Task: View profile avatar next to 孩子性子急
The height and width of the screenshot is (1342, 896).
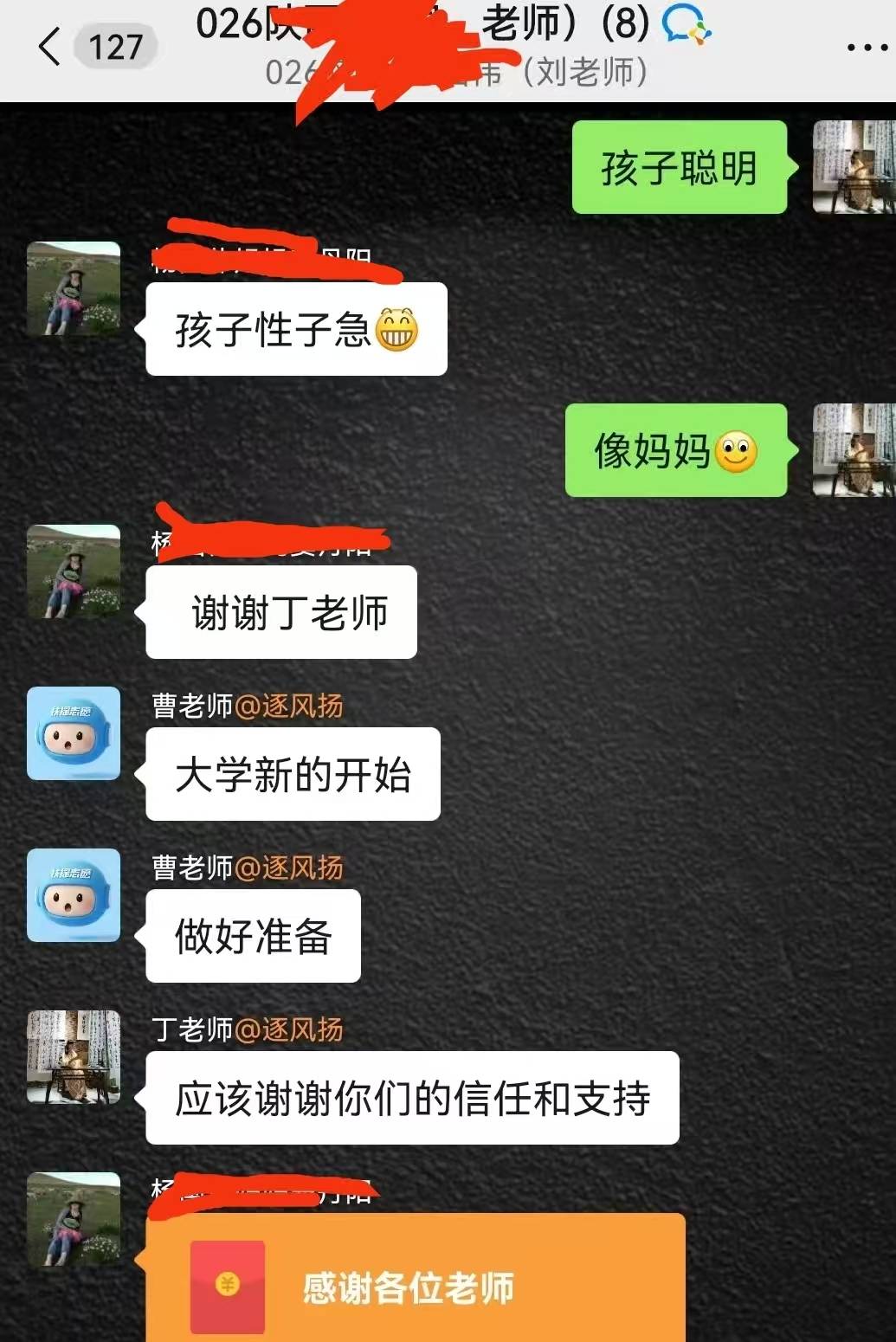Action: click(x=74, y=288)
